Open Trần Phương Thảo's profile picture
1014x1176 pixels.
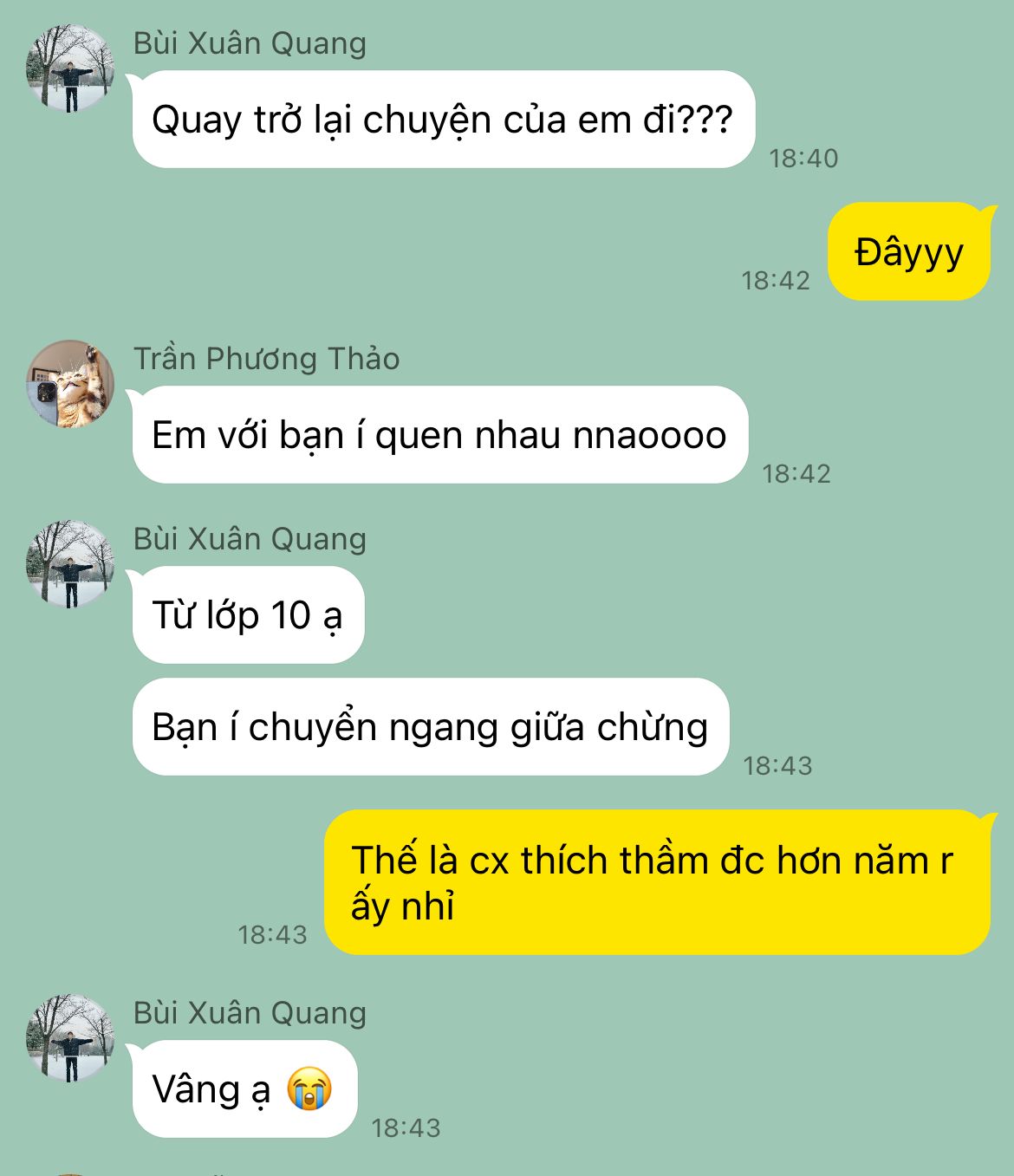70,384
